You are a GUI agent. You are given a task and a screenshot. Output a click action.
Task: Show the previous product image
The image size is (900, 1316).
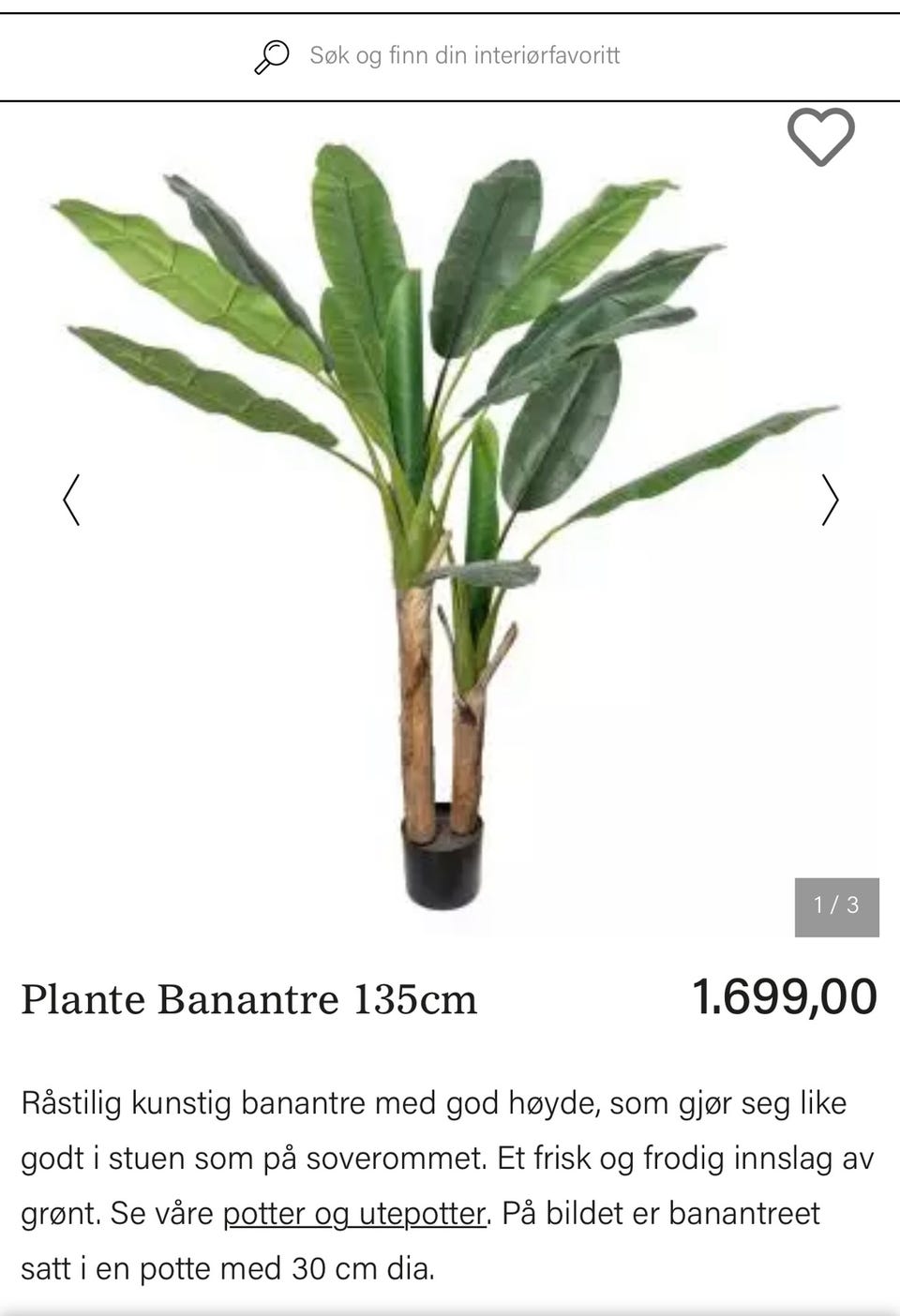point(71,500)
